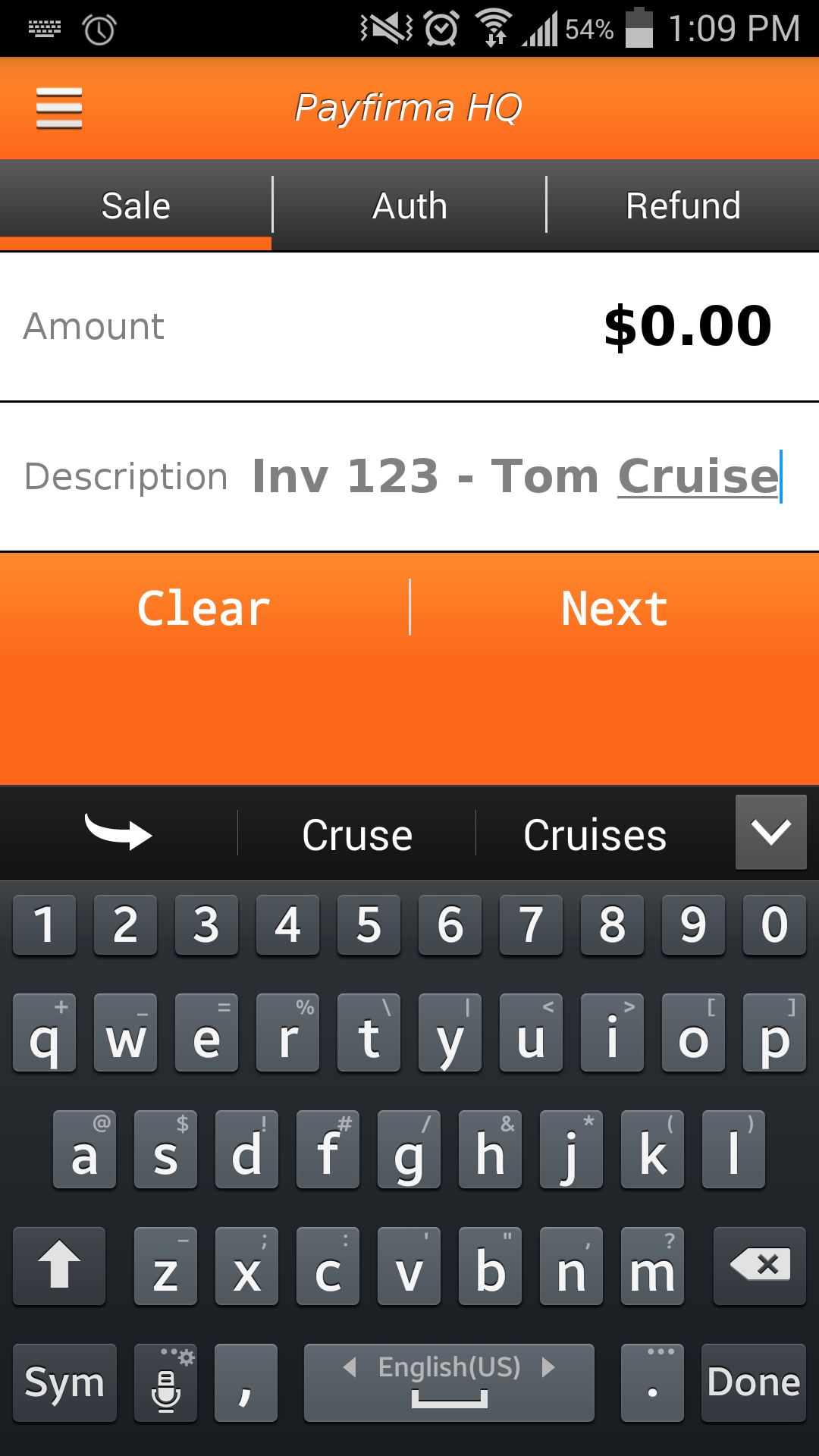Tap the Amount field showing $0.00
The height and width of the screenshot is (1456, 819).
click(x=409, y=327)
